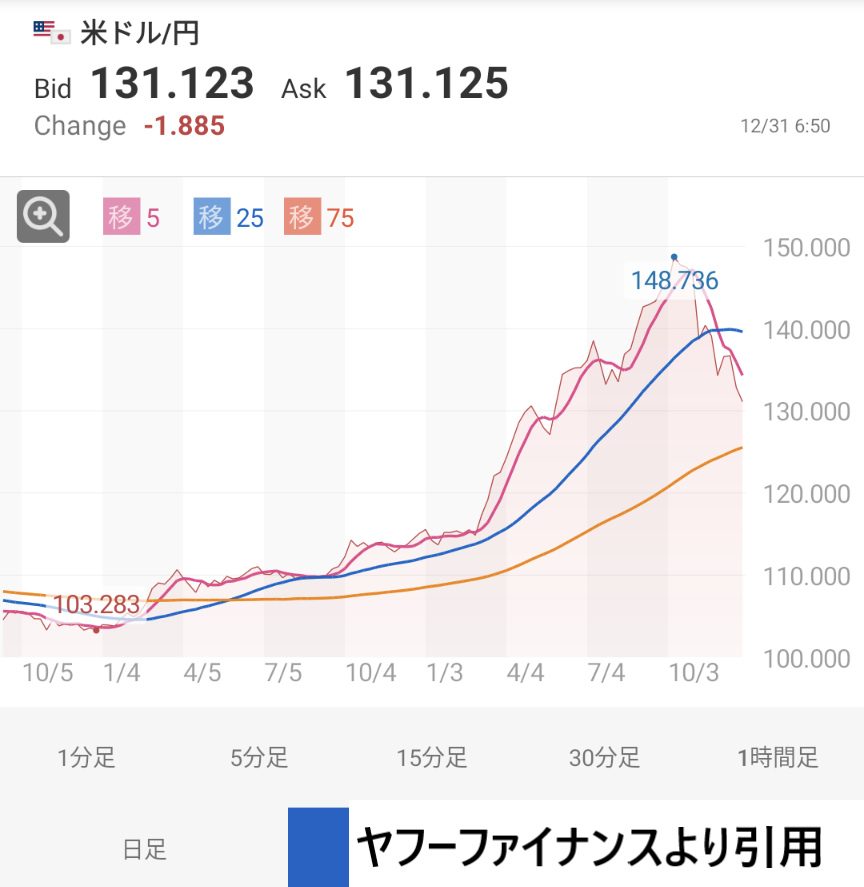This screenshot has height=887, width=864.
Task: Tap the magnifier zoom icon on chart
Action: pyautogui.click(x=43, y=216)
